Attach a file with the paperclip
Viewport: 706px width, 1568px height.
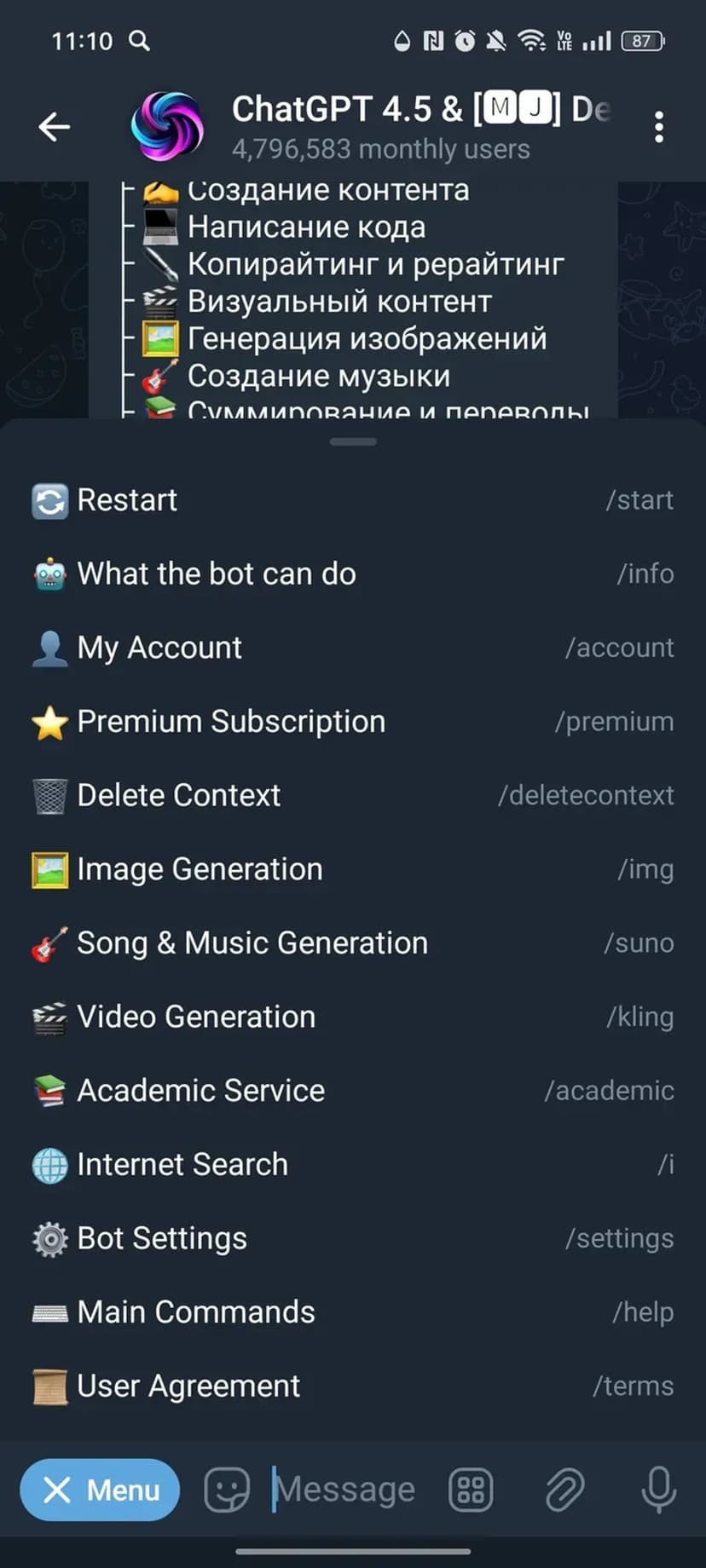pyautogui.click(x=564, y=1490)
